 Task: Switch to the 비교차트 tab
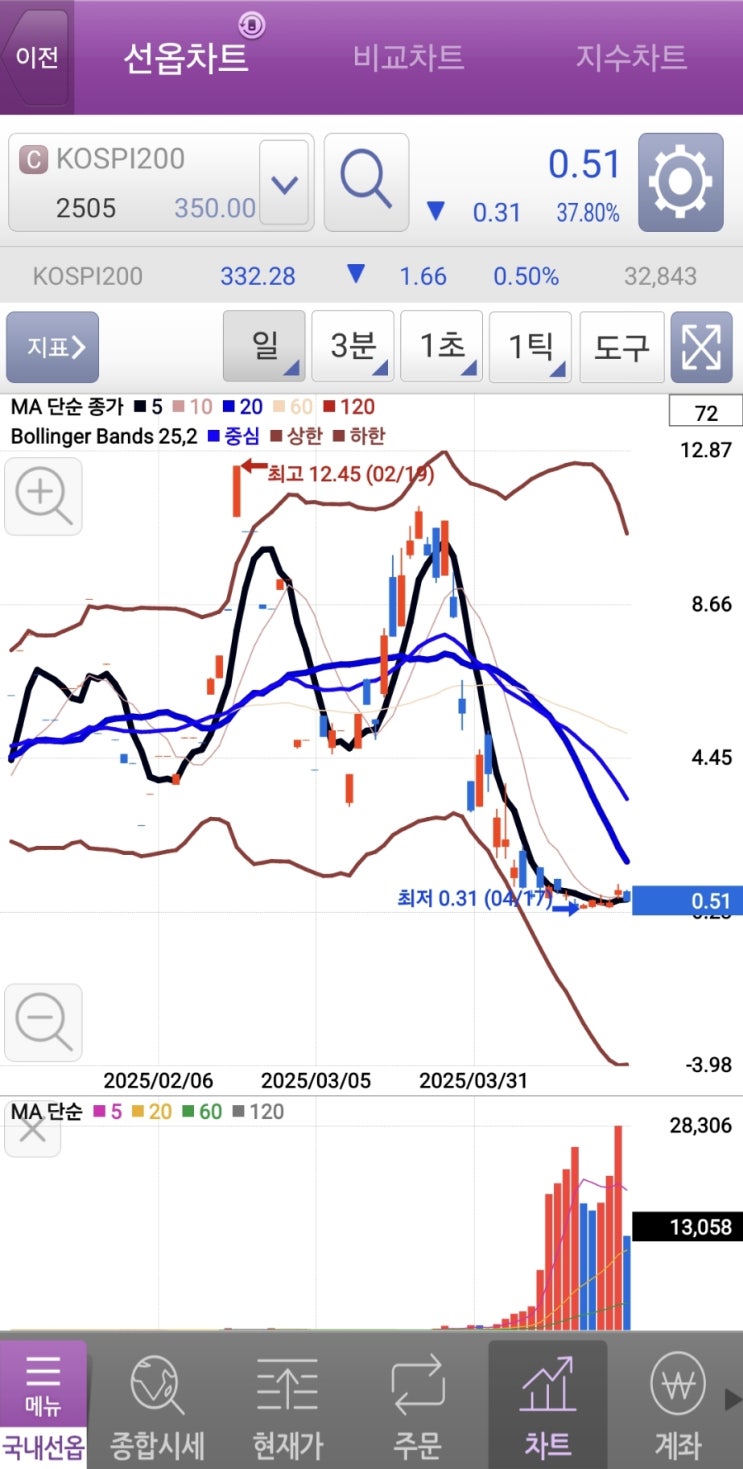point(408,57)
